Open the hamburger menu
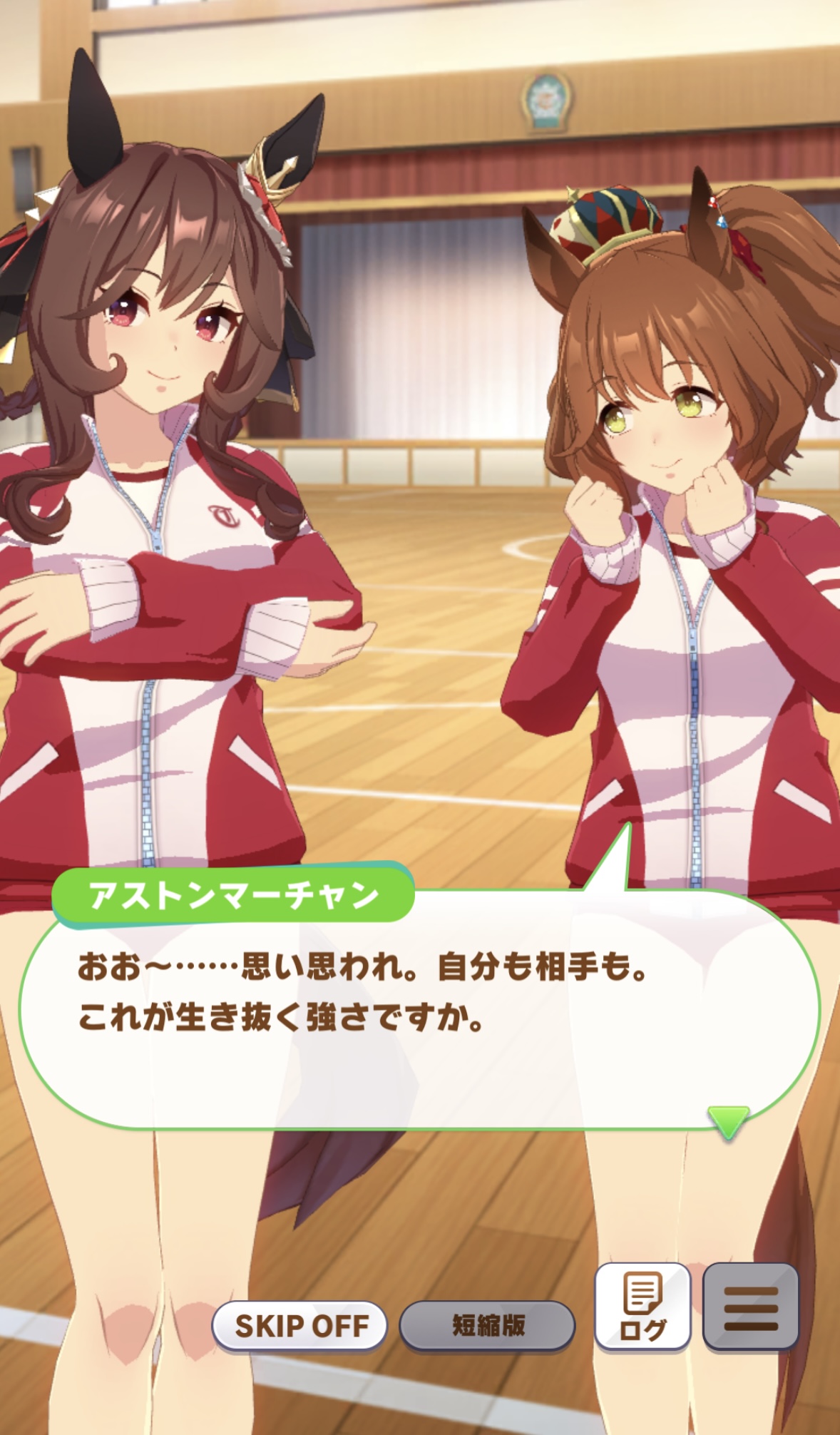This screenshot has height=1435, width=840. tap(751, 1307)
